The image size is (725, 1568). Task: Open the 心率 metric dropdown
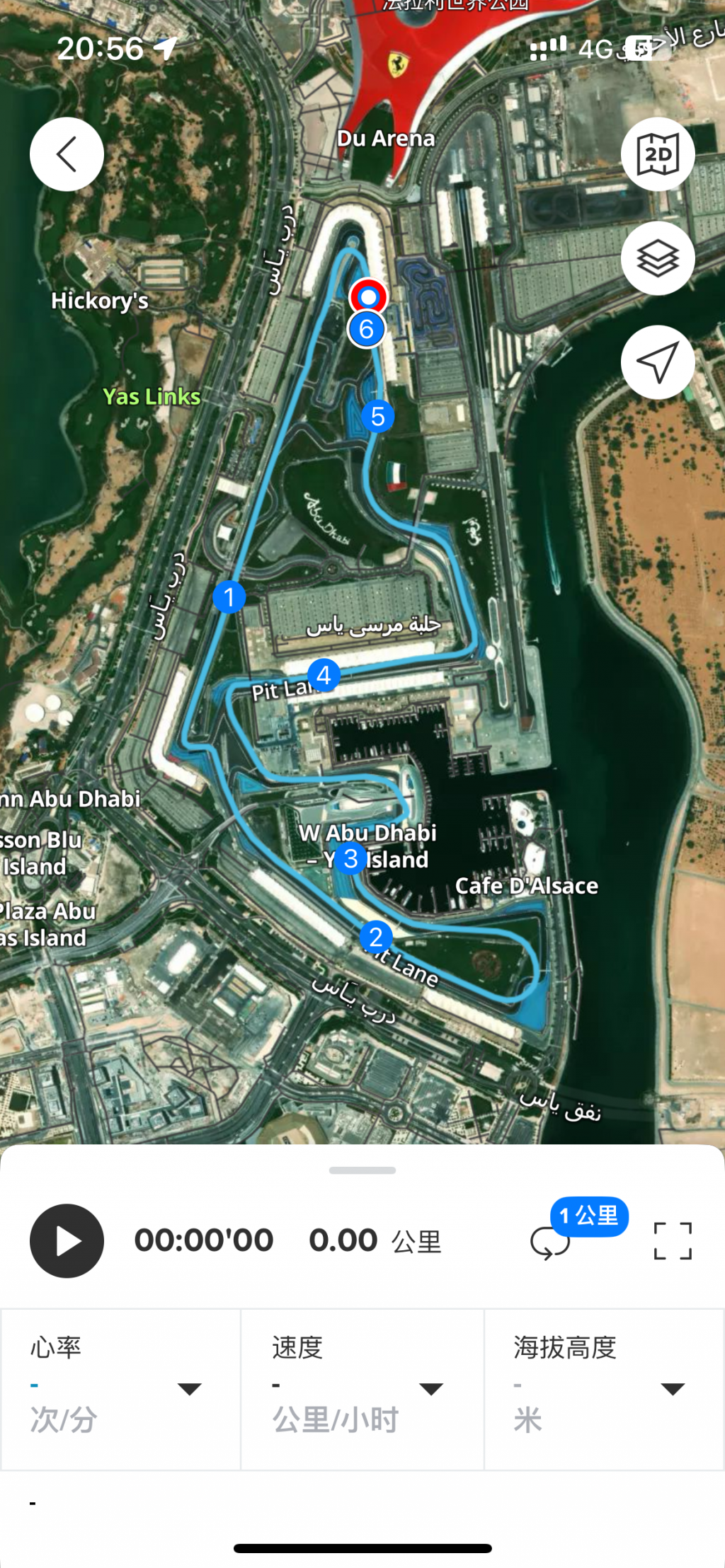189,1388
